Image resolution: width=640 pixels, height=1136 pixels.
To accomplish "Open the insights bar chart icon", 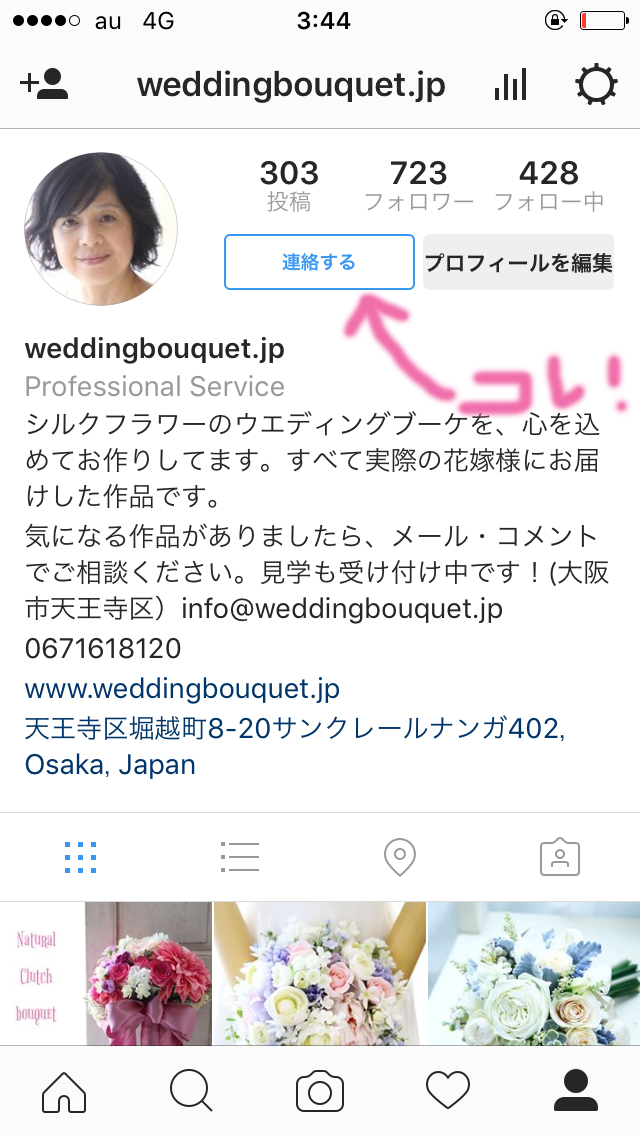I will tap(511, 85).
